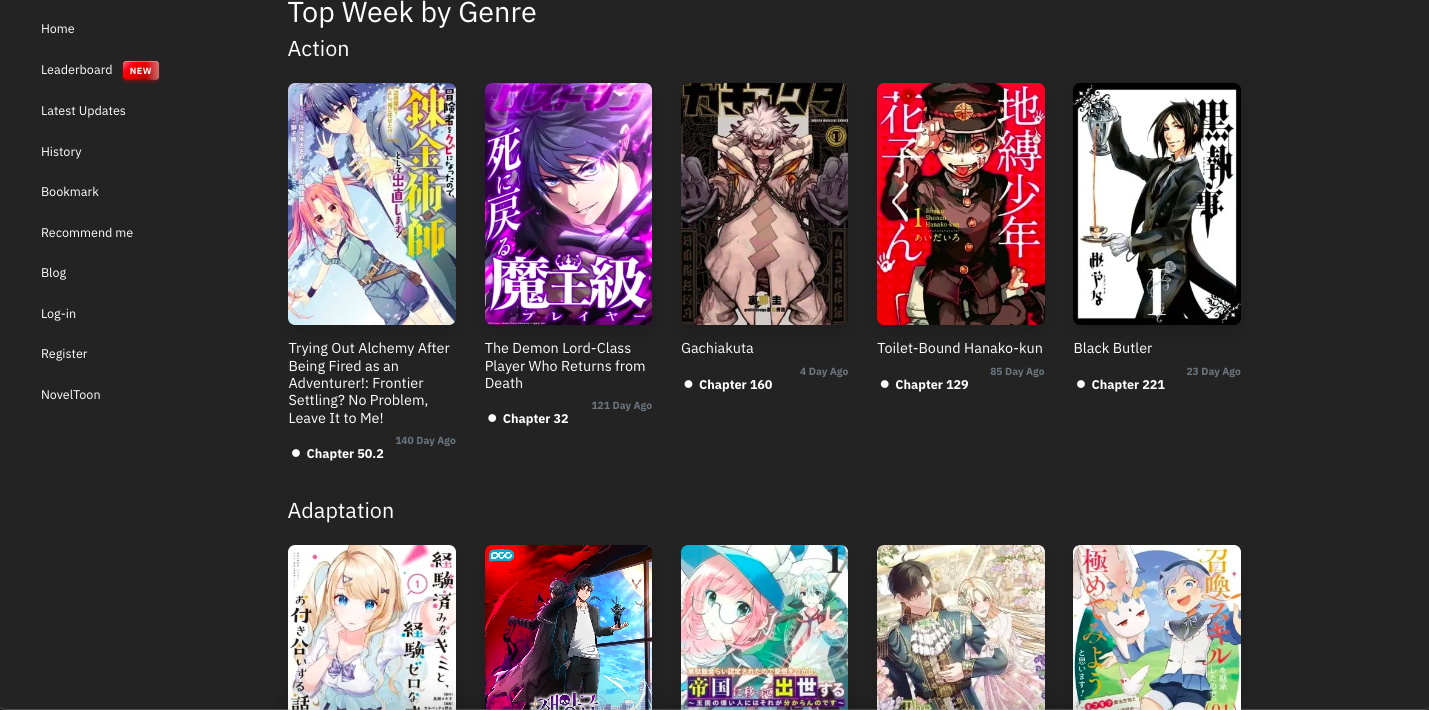Viewport: 1429px width, 710px height.
Task: Open Demon Lord-Class Player cover
Action: click(x=568, y=204)
